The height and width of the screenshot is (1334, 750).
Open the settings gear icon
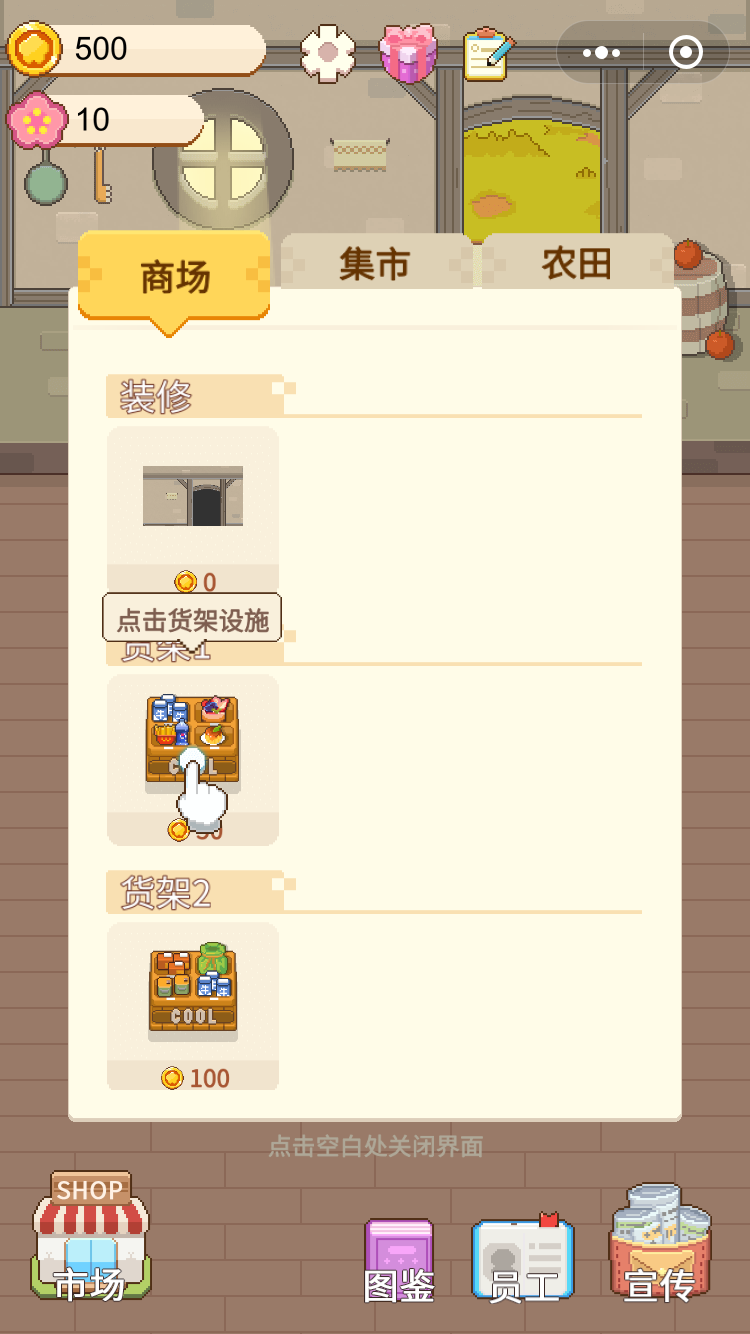tap(328, 54)
